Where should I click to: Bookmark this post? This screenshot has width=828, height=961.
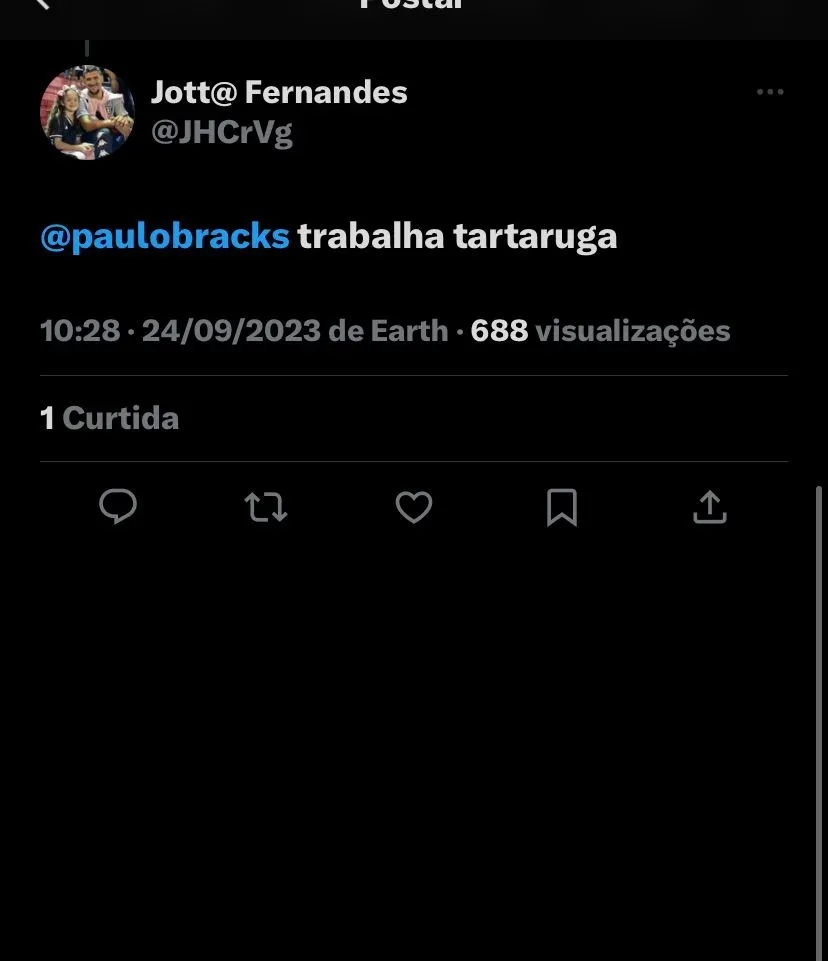pyautogui.click(x=562, y=507)
